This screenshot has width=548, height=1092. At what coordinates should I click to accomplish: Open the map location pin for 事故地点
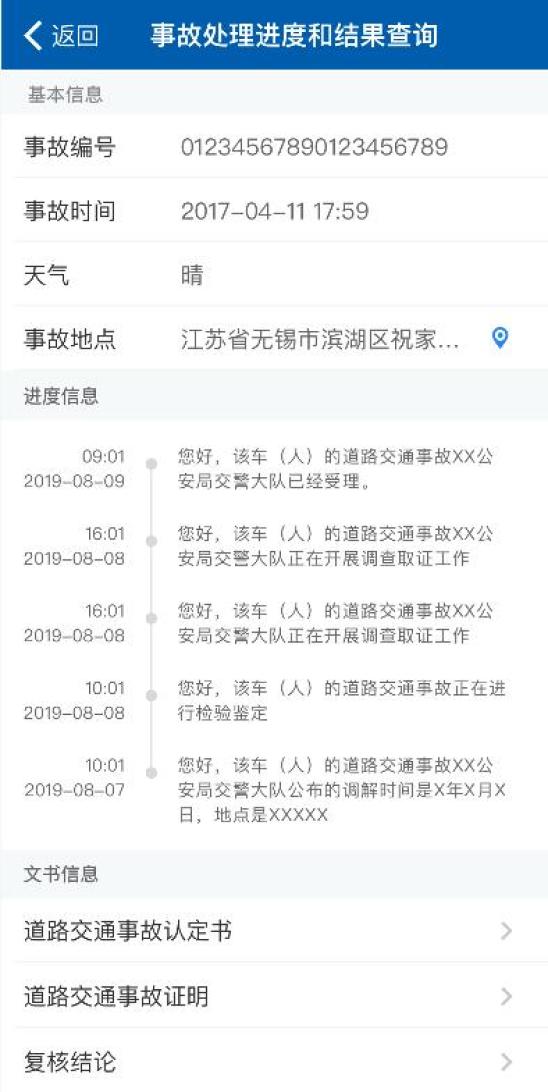pos(500,338)
